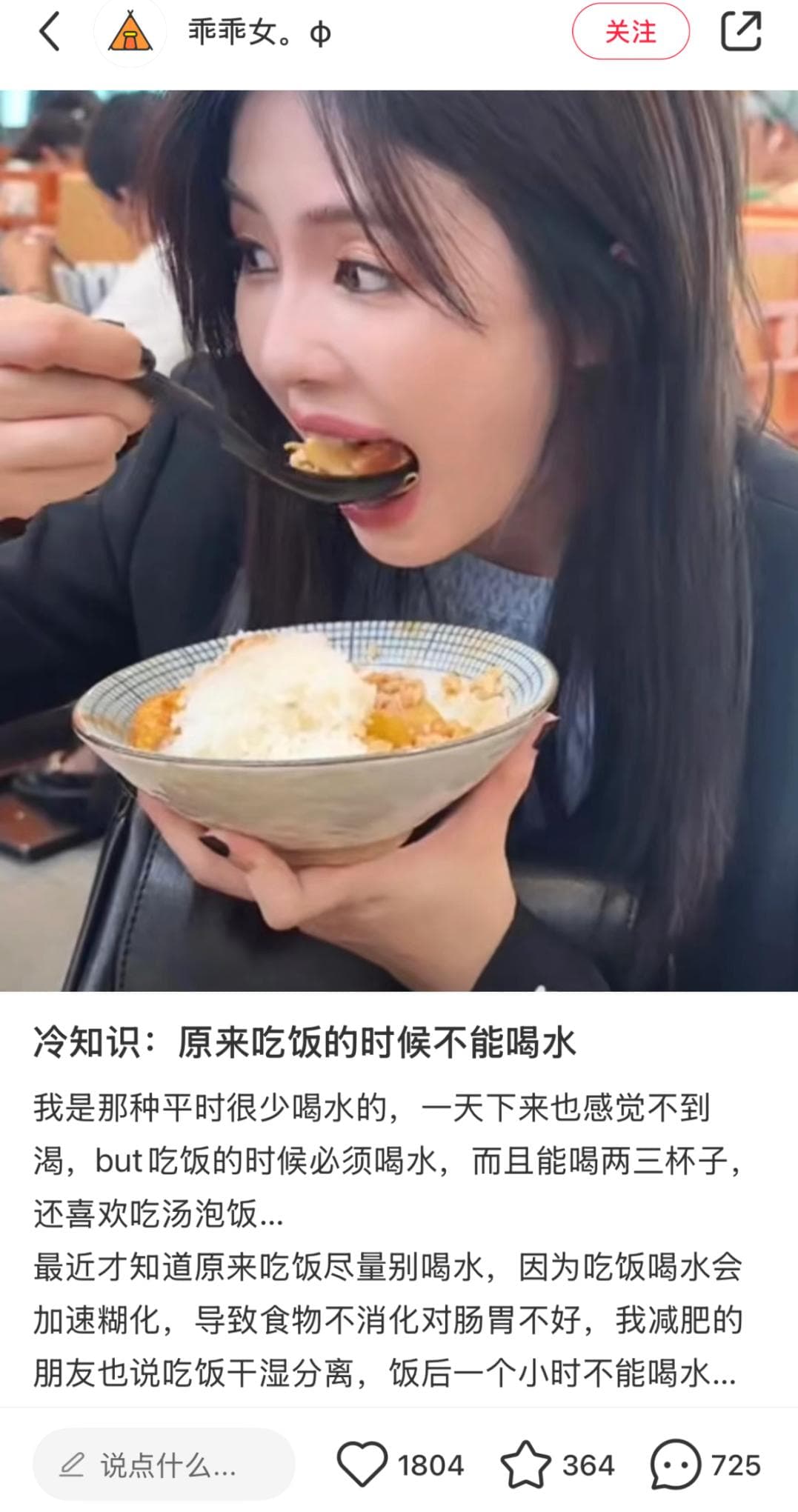Like this post with the heart icon
Viewport: 798px width, 1512px height.
362,1465
